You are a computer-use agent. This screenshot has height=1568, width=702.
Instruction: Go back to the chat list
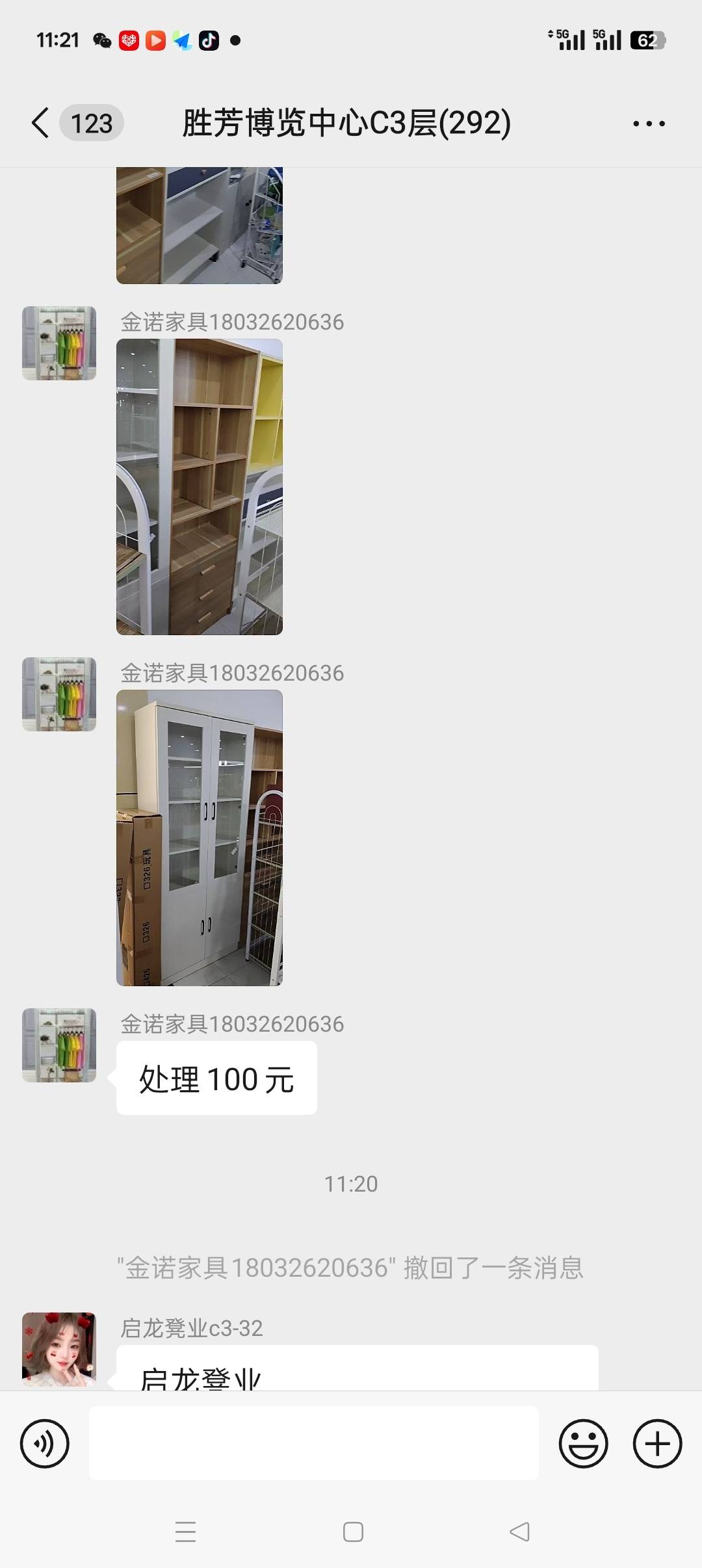(x=40, y=123)
